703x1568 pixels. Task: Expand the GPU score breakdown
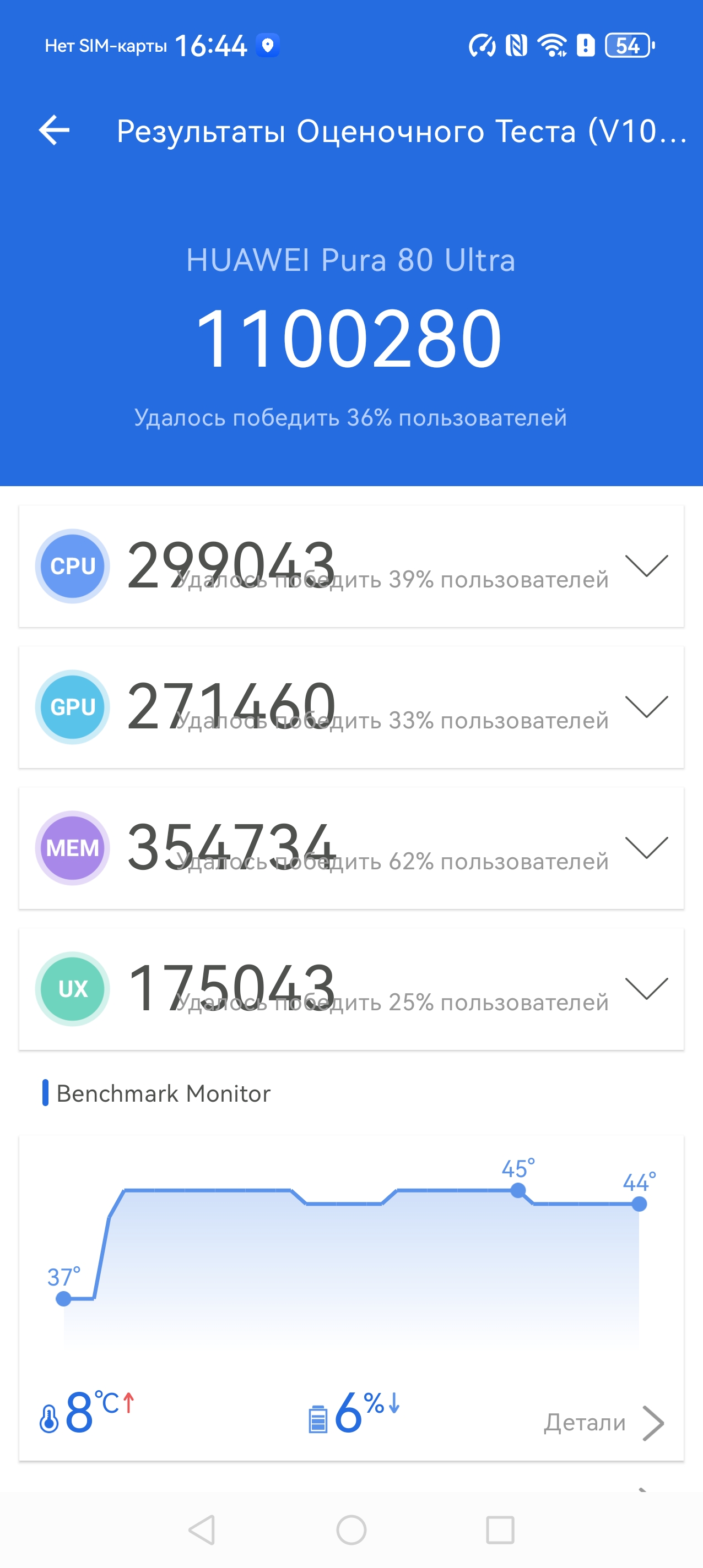point(646,707)
